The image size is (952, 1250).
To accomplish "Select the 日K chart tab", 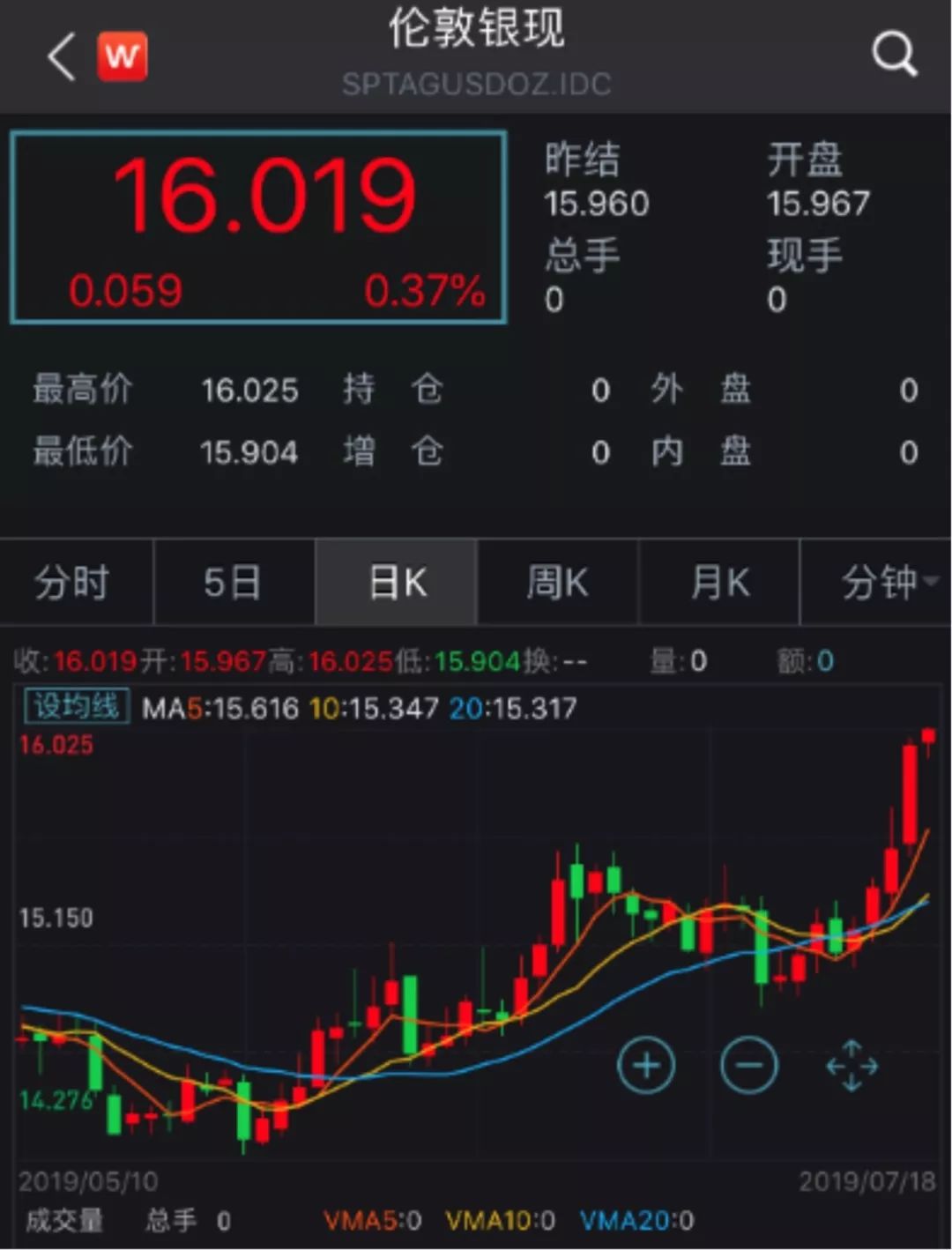I will [x=397, y=583].
